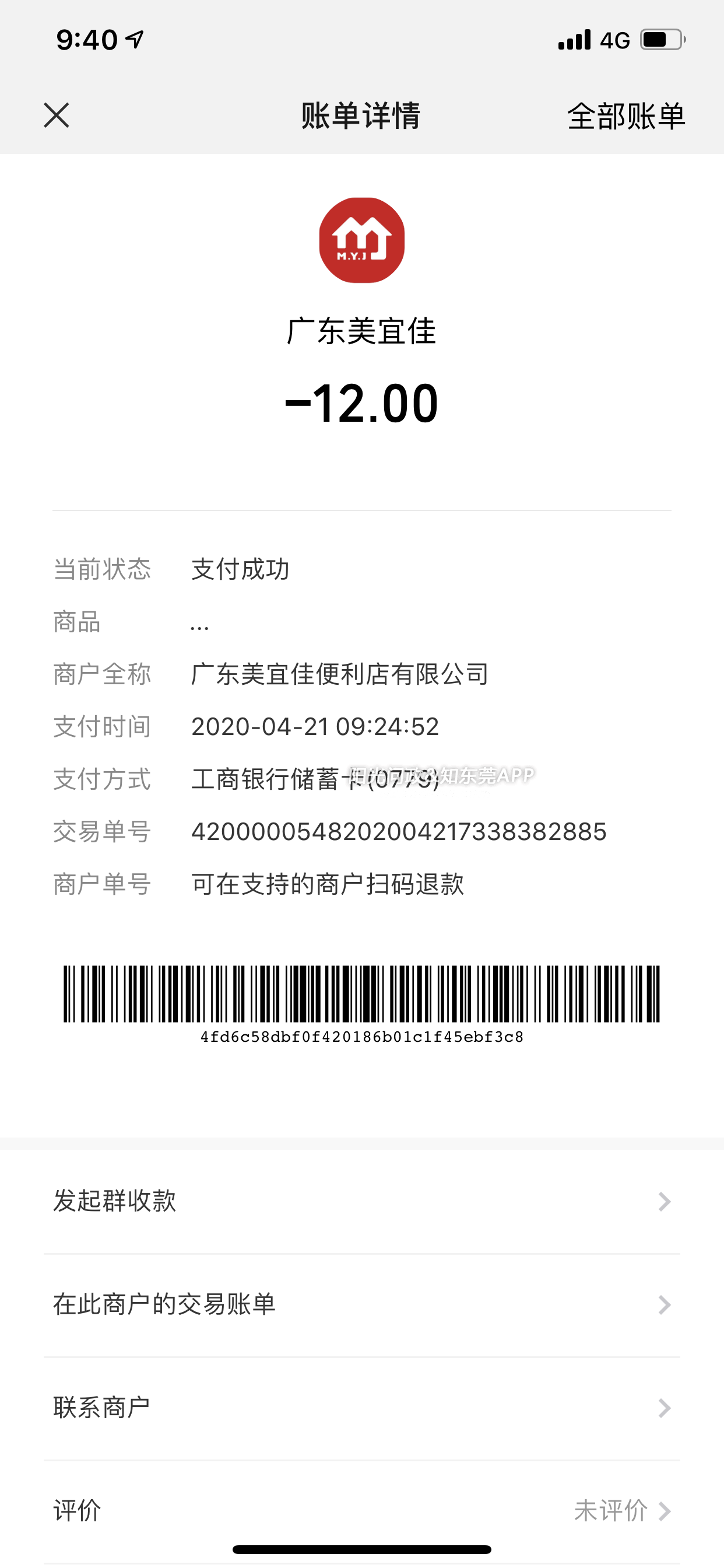Open the 评价 row to rate
This screenshot has height=1568, width=724.
coord(361,1511)
